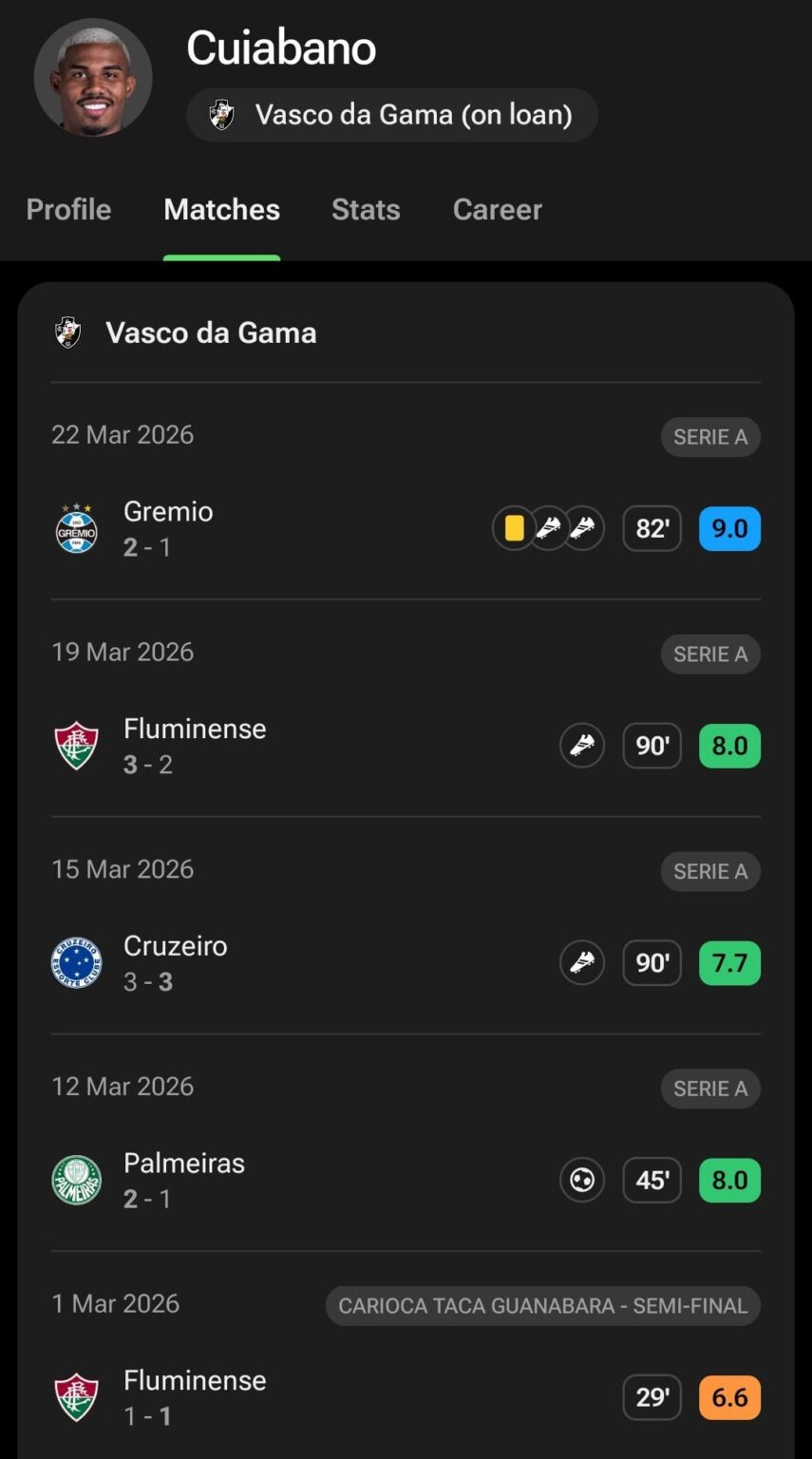Click the assist icon on the Cruzeiro match
Image resolution: width=812 pixels, height=1459 pixels.
[581, 962]
